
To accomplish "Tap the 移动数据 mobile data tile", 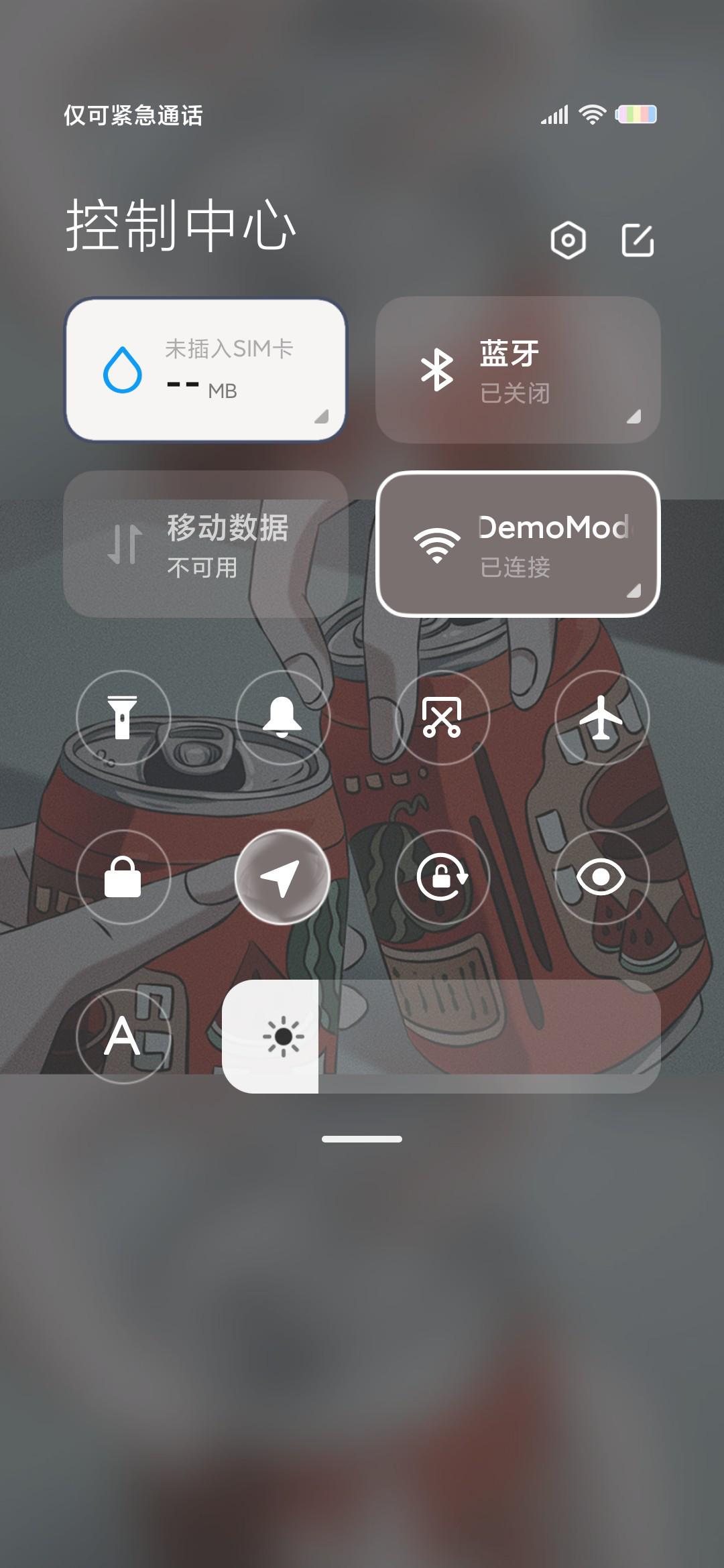I will tap(206, 544).
